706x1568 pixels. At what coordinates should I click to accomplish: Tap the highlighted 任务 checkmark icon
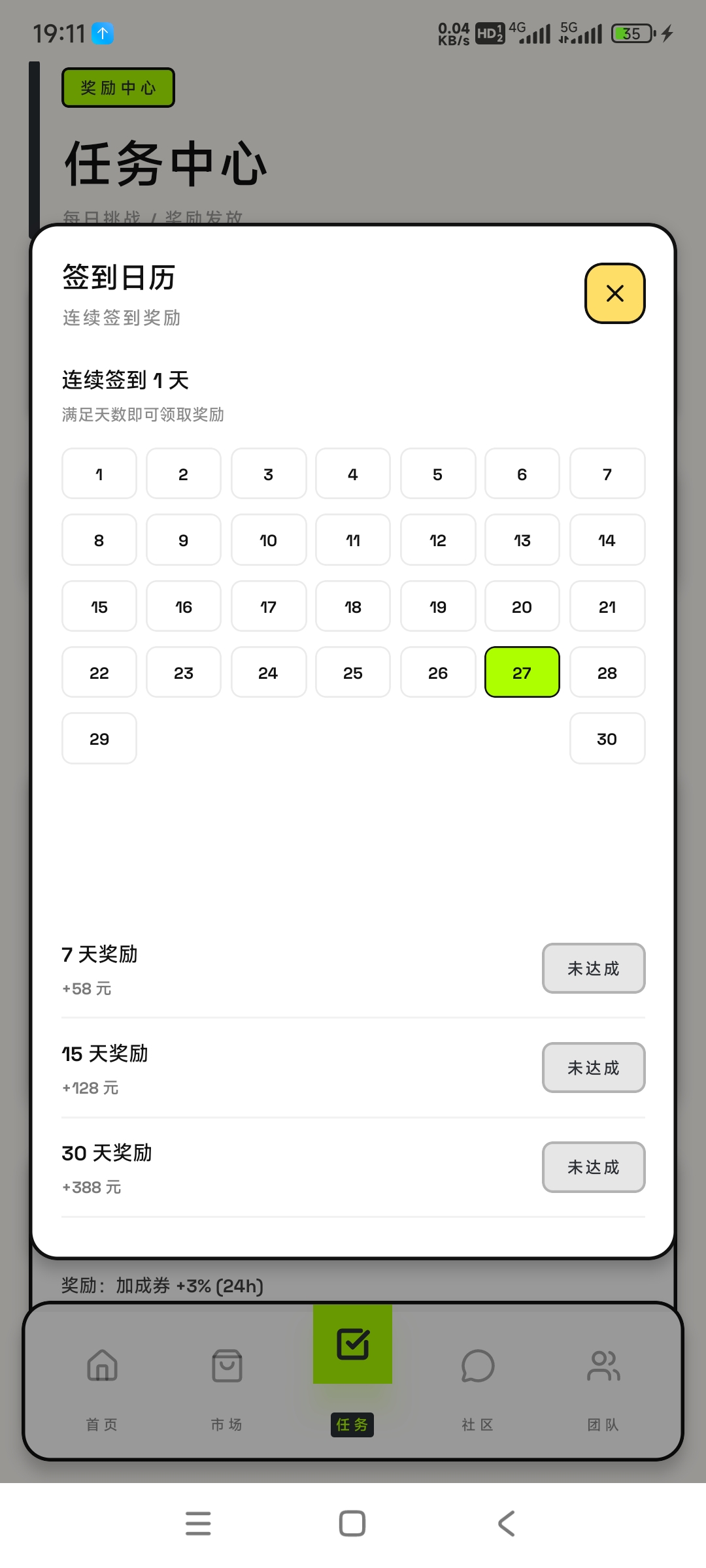tap(352, 1345)
